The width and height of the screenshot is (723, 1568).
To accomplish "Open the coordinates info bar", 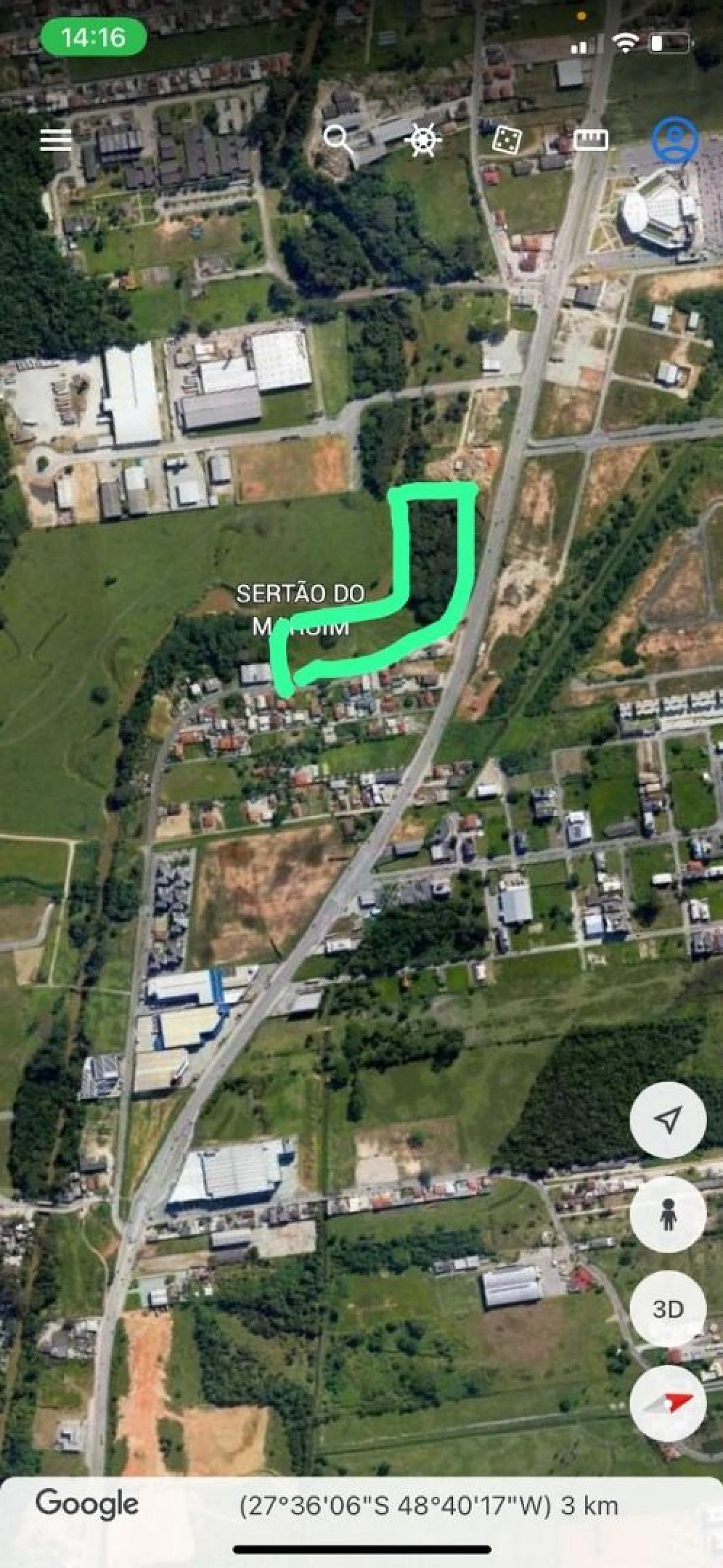I will click(x=430, y=1504).
